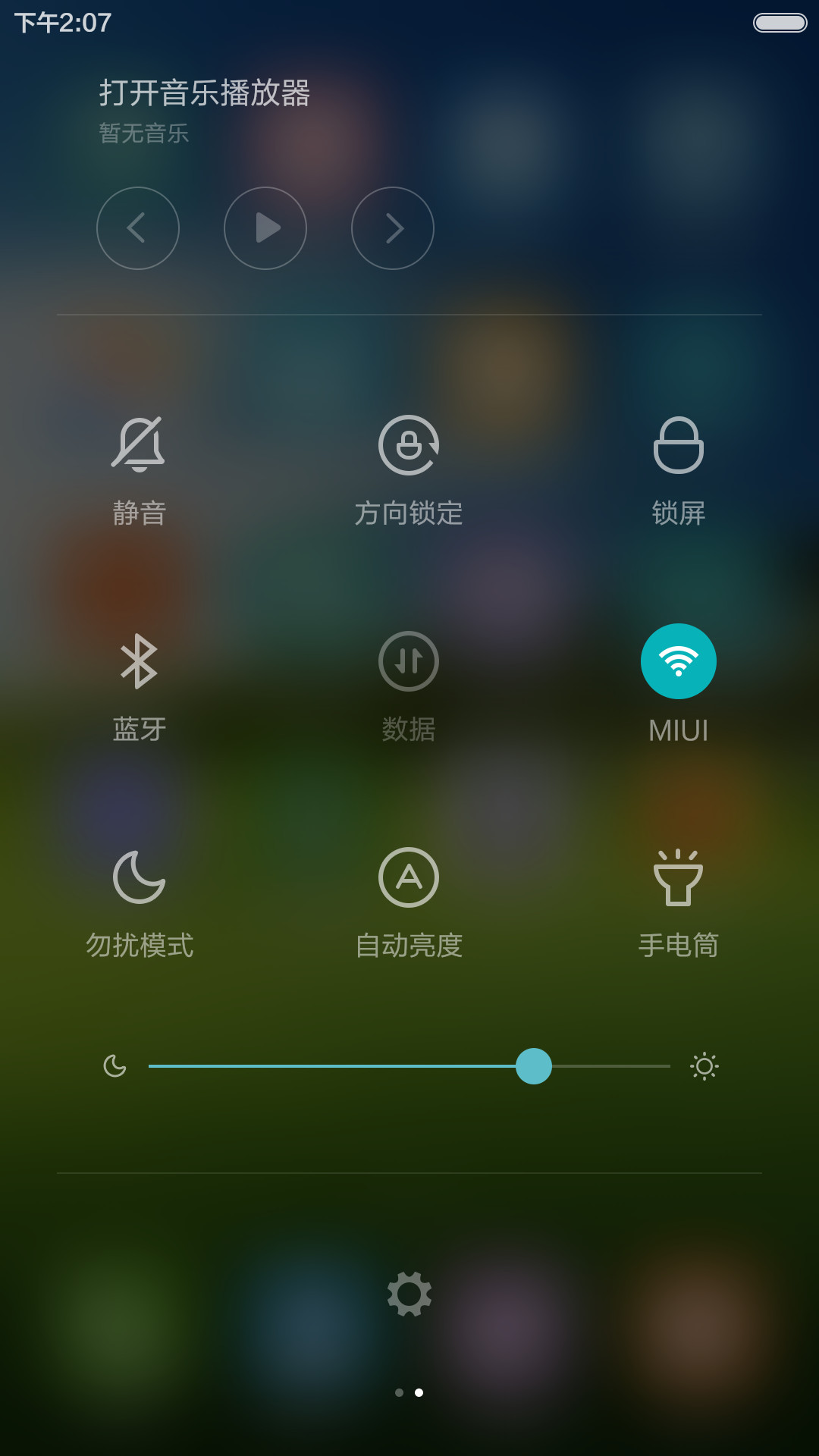This screenshot has height=1456, width=819.
Task: Skip to the previous track
Action: (x=138, y=228)
